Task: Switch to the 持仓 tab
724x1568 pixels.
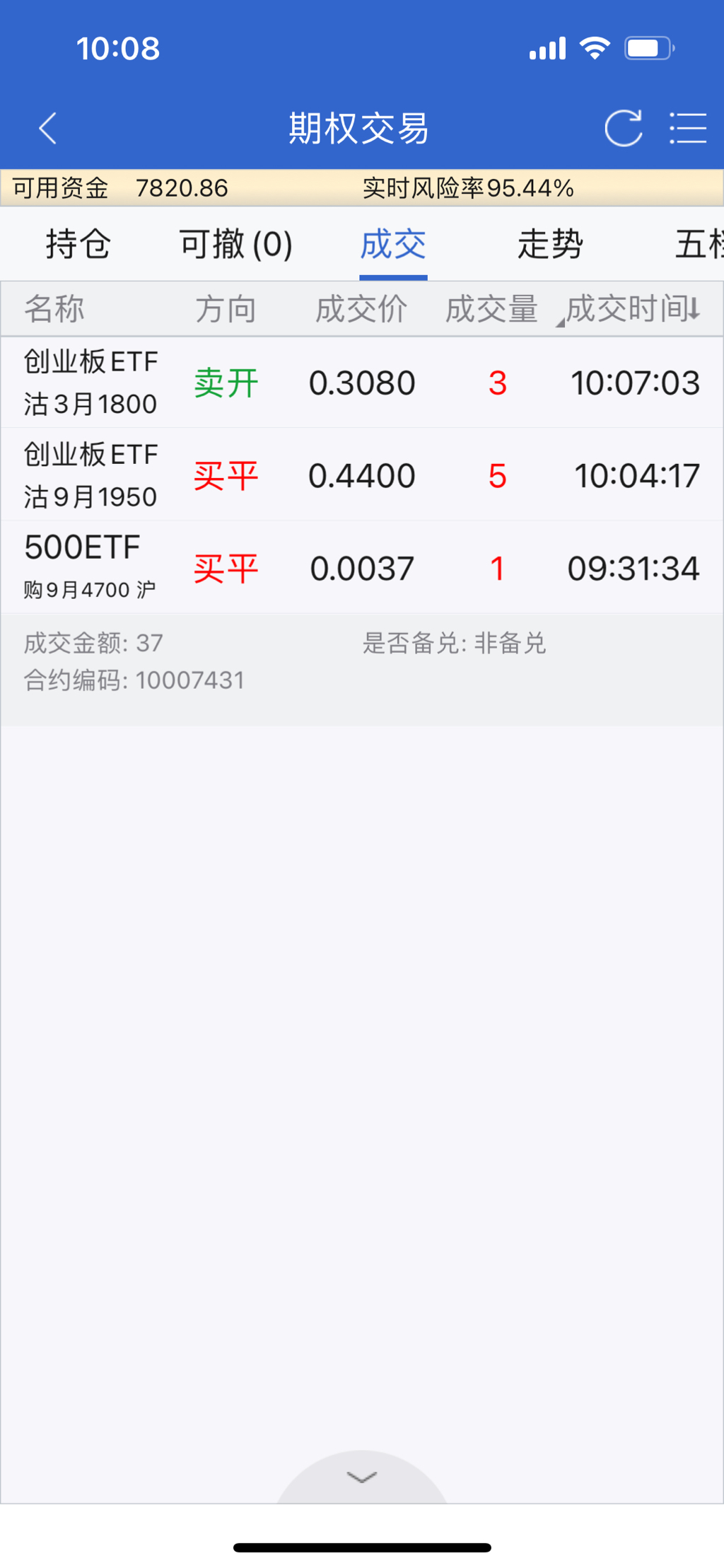Action: (x=78, y=245)
